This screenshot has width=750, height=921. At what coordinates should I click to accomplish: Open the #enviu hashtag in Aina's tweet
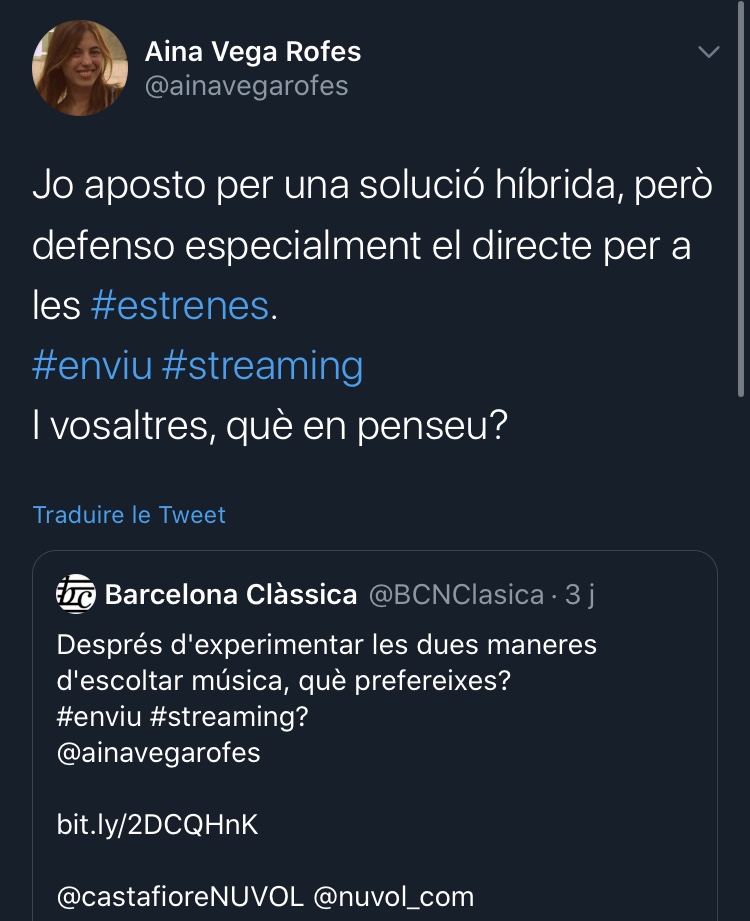click(x=92, y=366)
